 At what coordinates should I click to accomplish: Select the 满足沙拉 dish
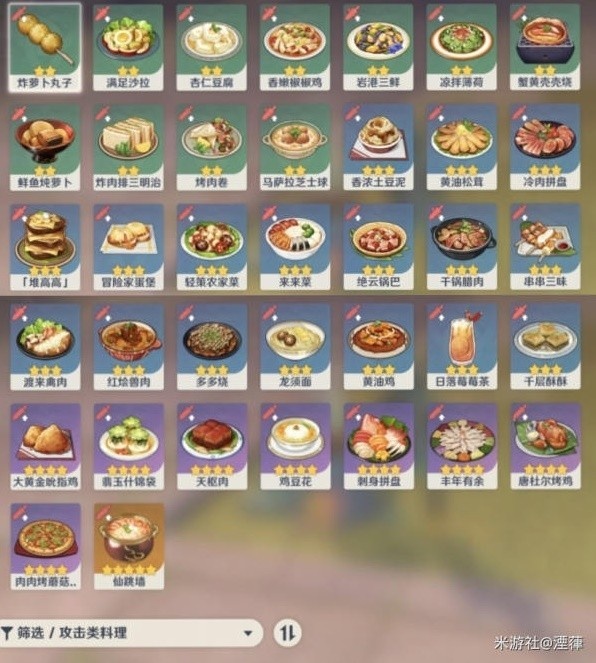point(128,48)
